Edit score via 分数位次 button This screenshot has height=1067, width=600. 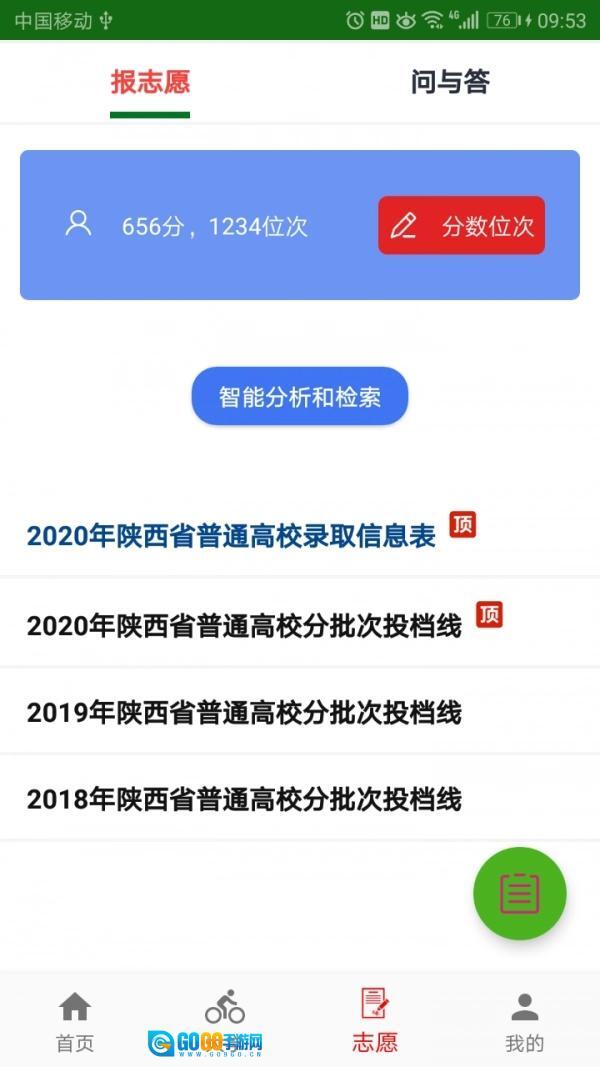(x=461, y=226)
